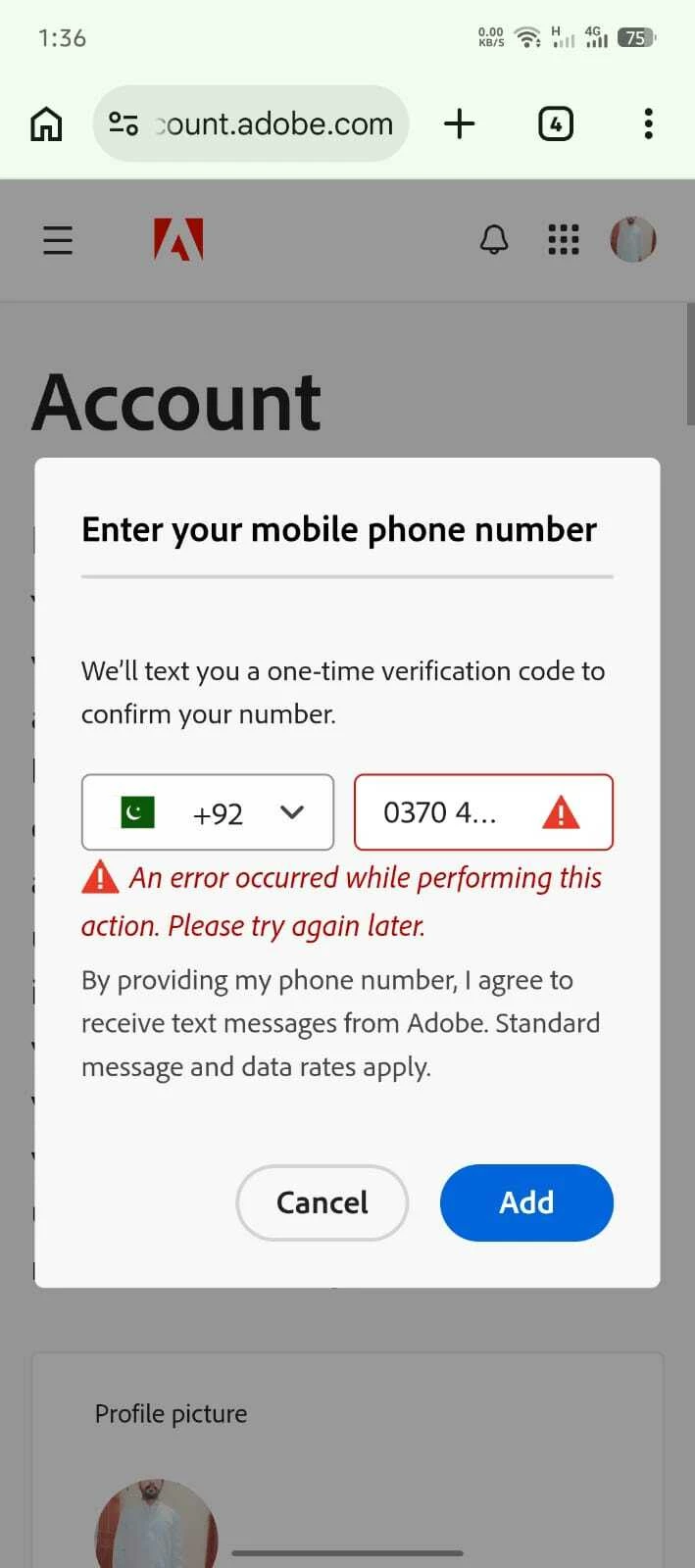Cancel the phone number dialog
695x1568 pixels.
point(322,1202)
